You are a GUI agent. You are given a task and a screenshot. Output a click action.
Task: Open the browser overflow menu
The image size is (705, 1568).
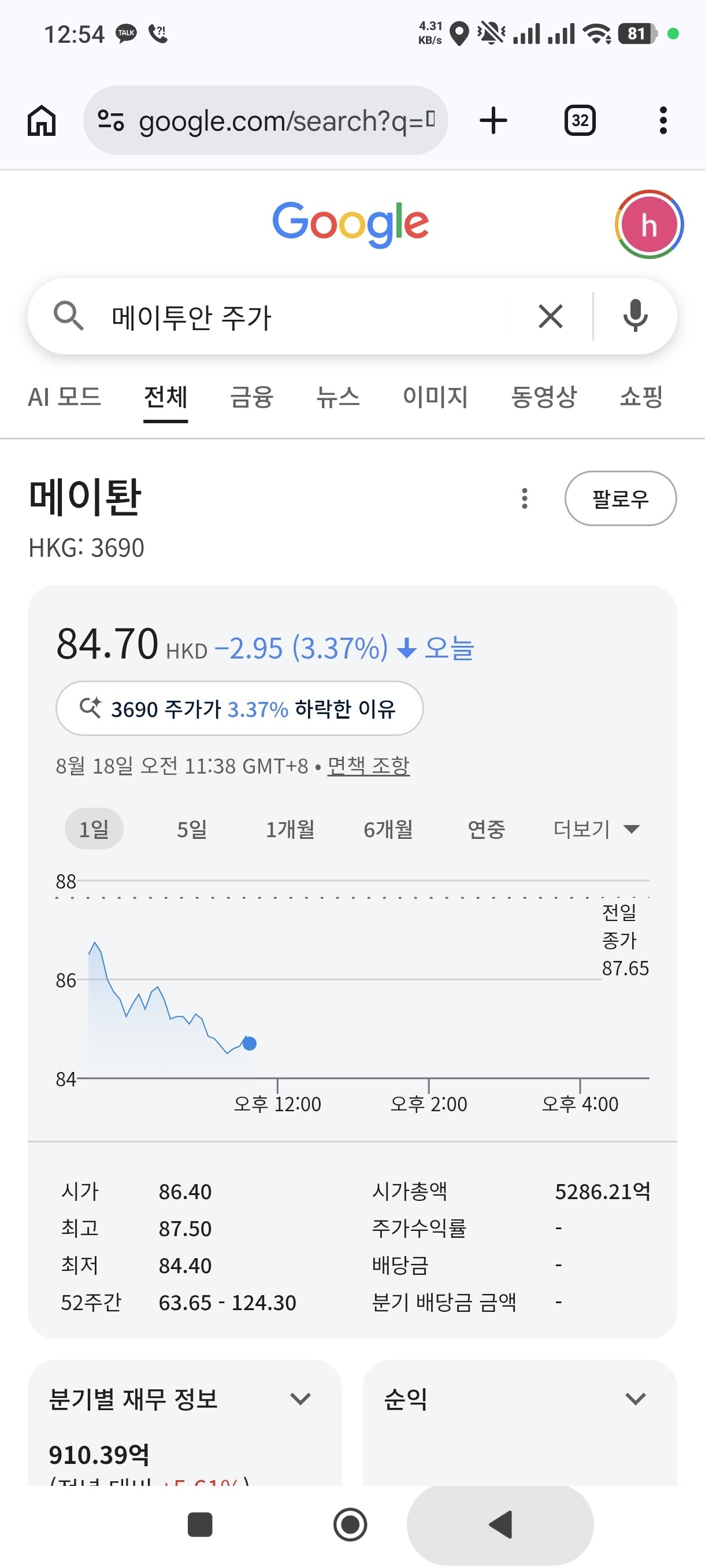pyautogui.click(x=663, y=120)
